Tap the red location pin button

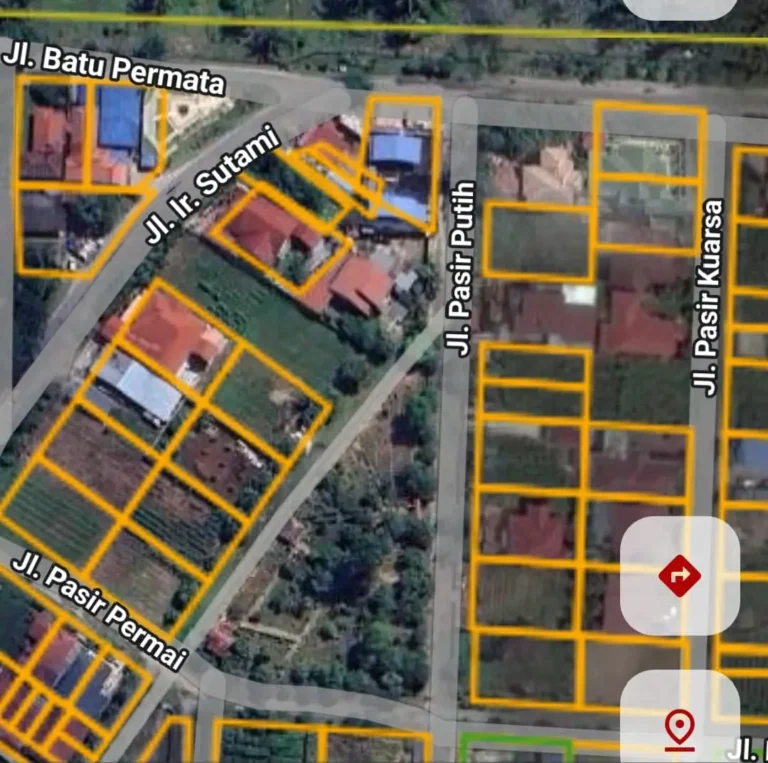click(x=680, y=726)
